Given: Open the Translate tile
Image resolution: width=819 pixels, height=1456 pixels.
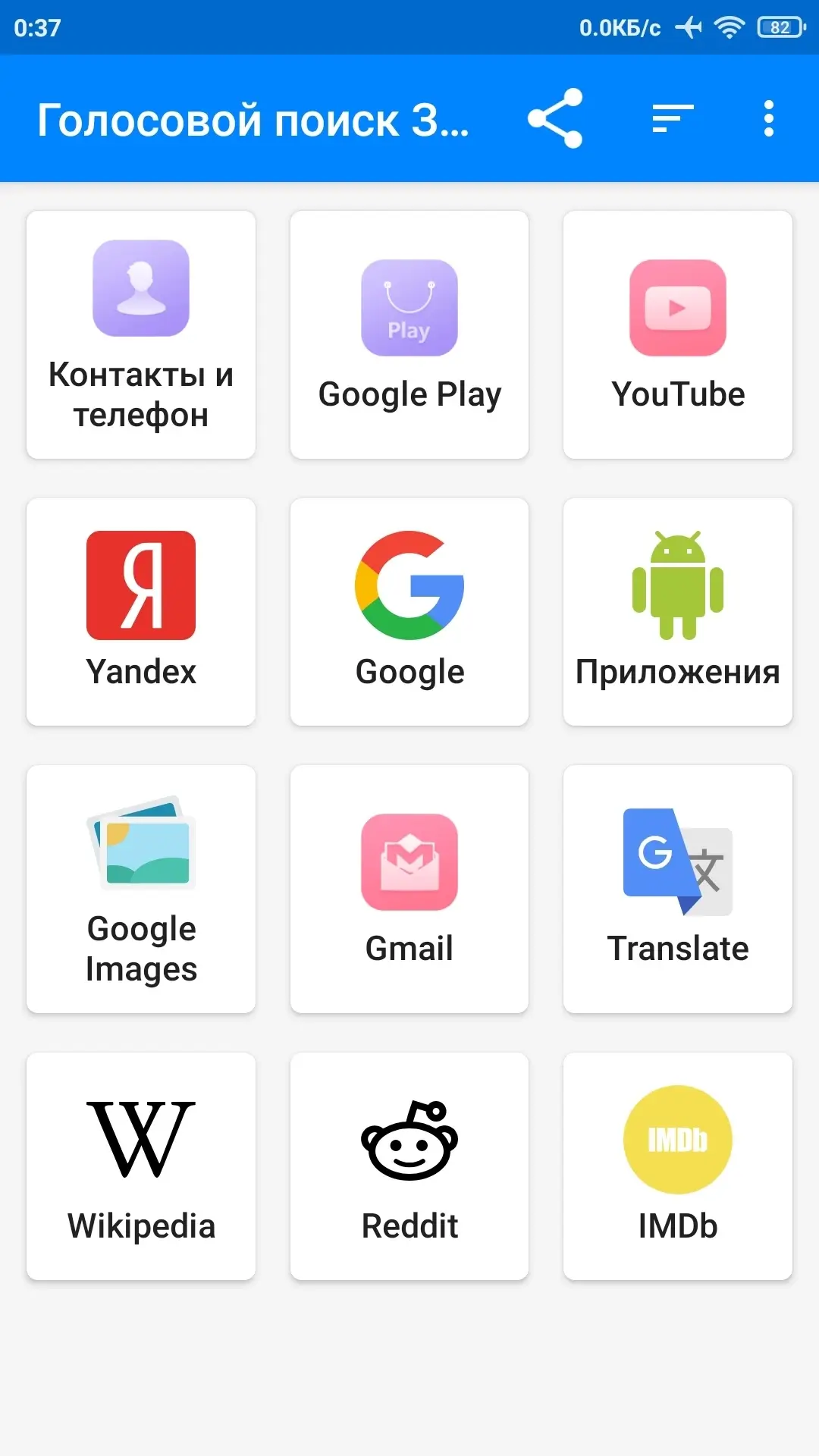Looking at the screenshot, I should coord(678,889).
